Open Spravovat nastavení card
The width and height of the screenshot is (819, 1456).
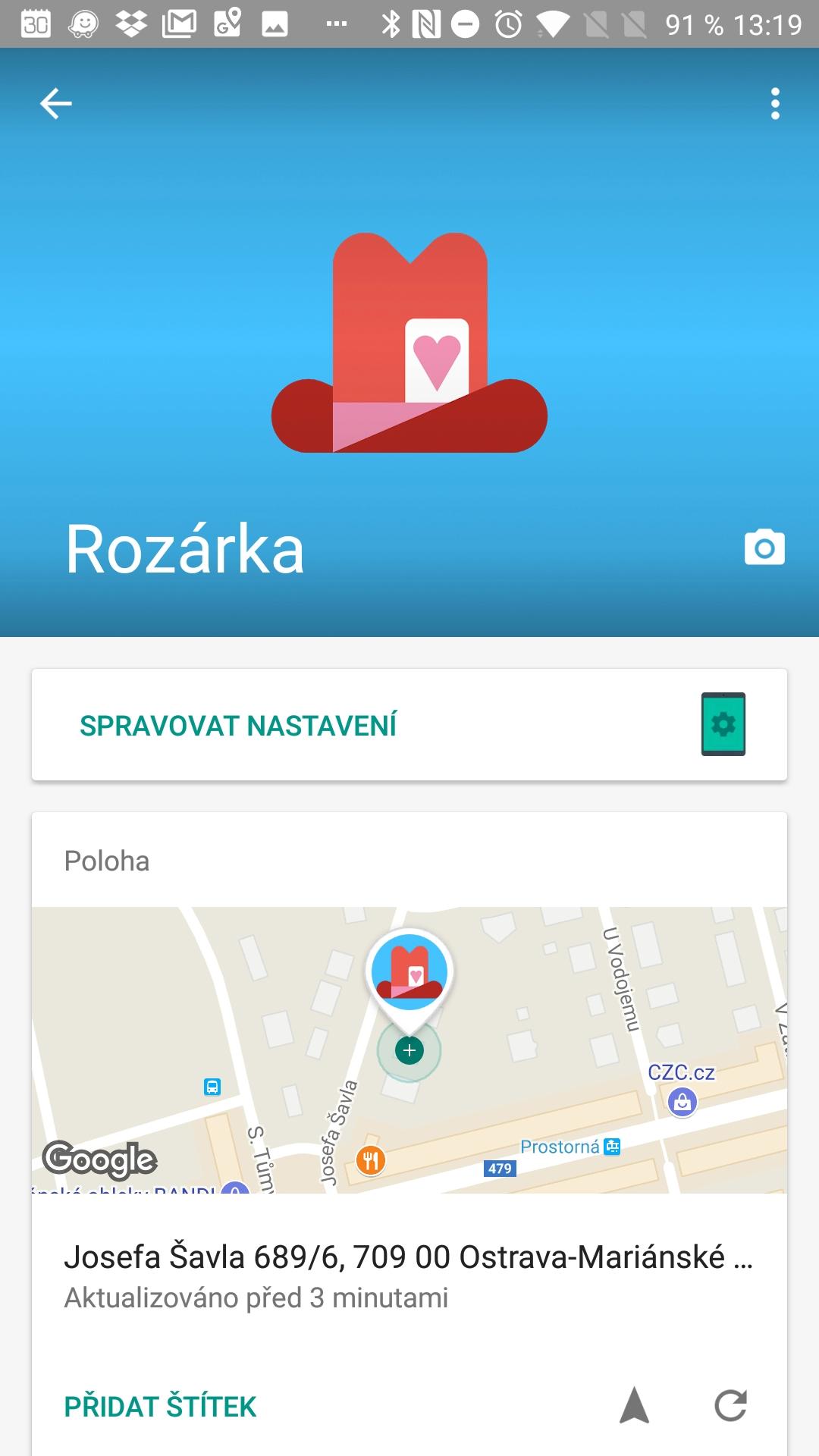click(409, 724)
